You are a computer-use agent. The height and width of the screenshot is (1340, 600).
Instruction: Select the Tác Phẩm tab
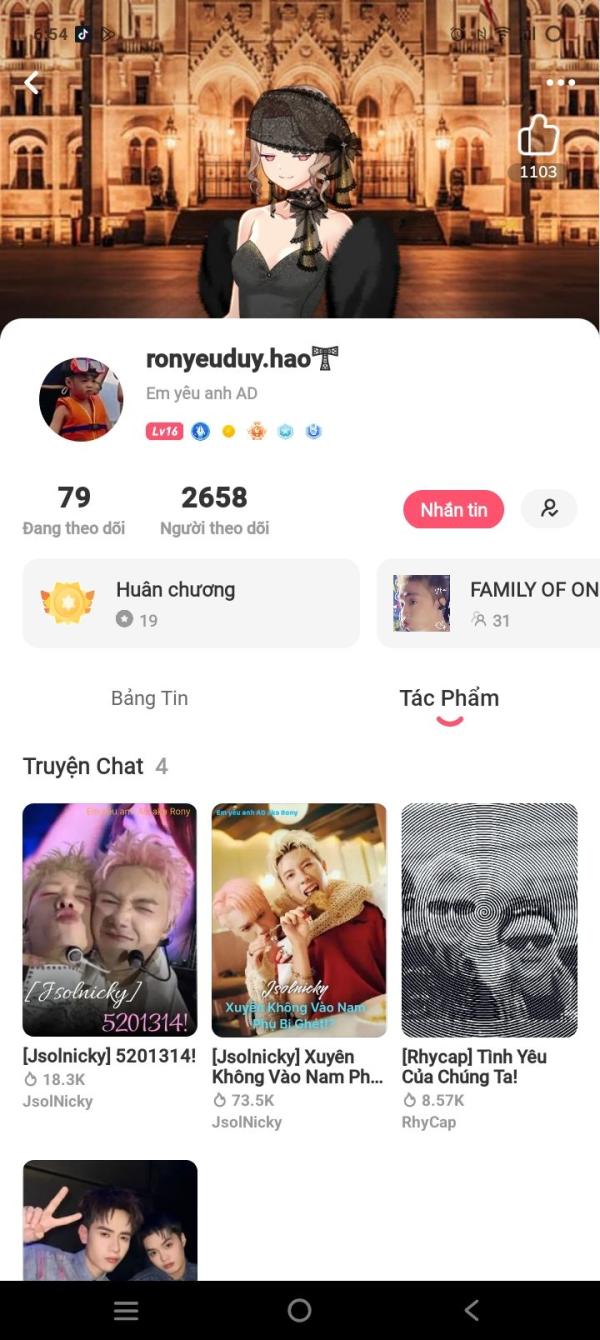pos(449,698)
